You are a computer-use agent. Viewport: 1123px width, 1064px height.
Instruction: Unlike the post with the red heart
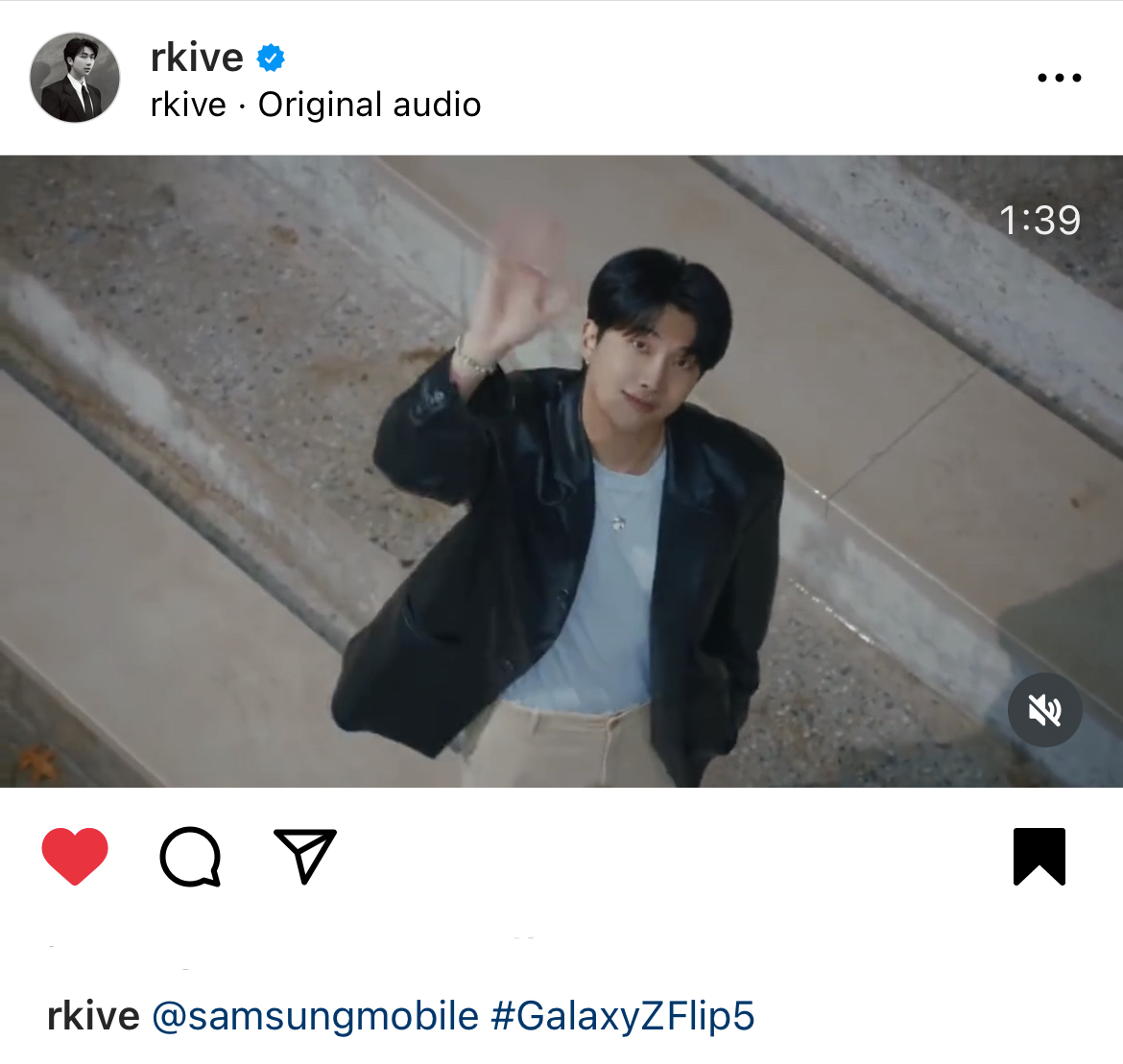coord(75,856)
